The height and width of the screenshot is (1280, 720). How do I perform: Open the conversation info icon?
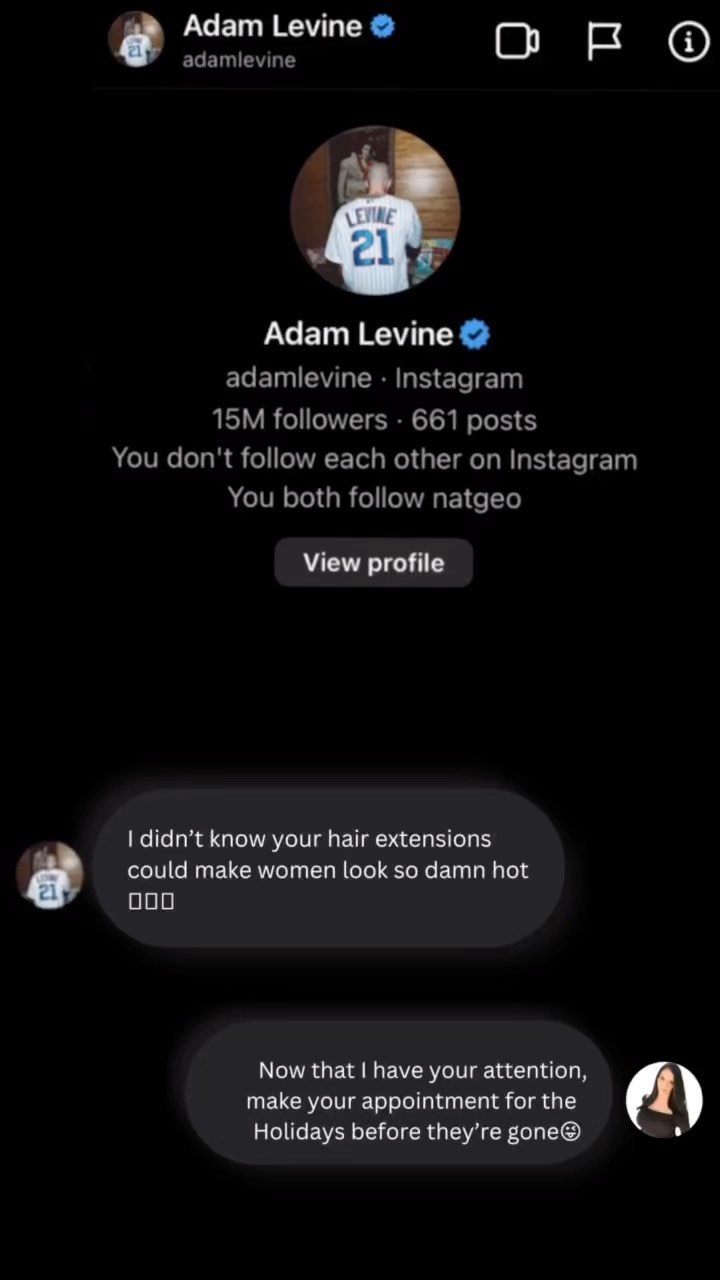click(688, 42)
